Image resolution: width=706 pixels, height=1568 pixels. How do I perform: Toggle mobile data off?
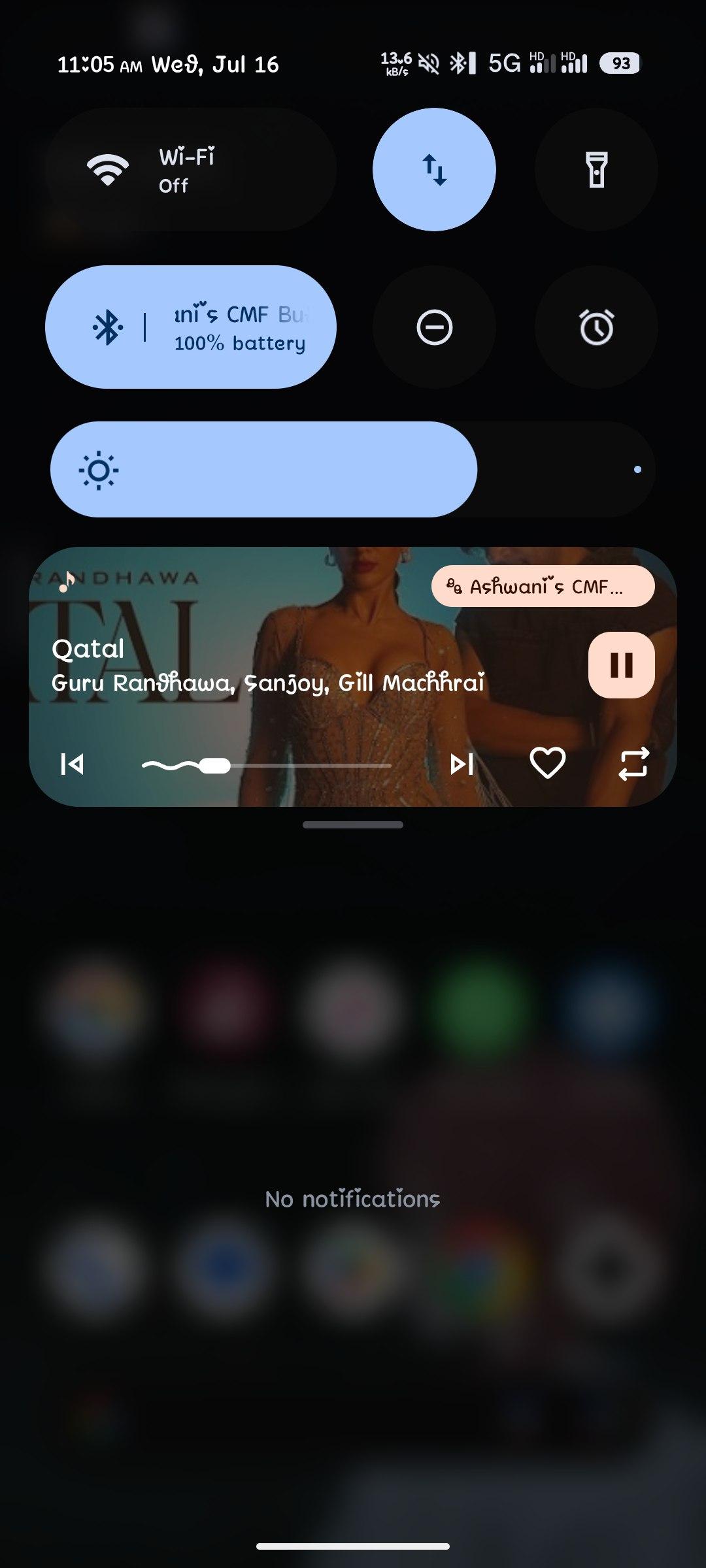point(434,170)
